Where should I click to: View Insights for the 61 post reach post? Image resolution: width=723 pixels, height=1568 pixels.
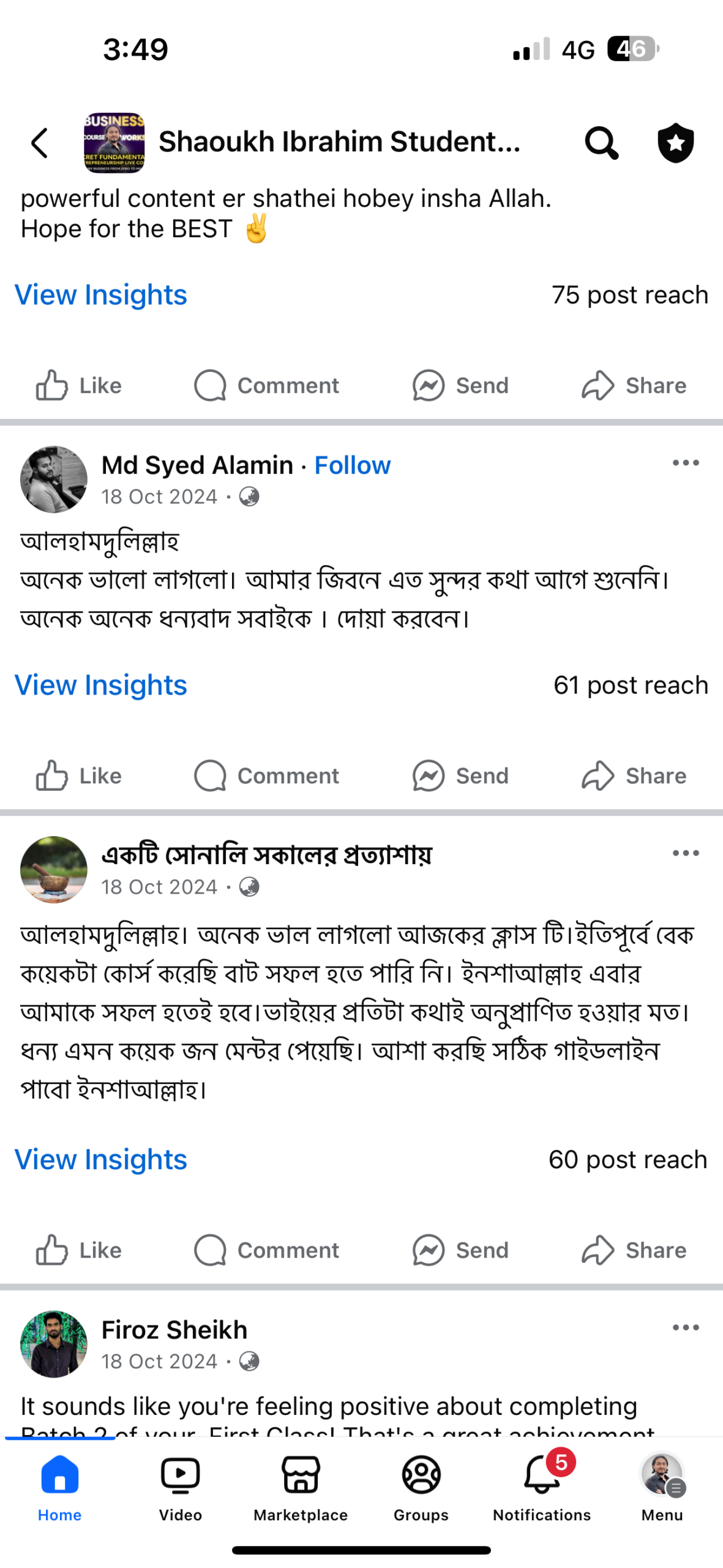(x=101, y=685)
